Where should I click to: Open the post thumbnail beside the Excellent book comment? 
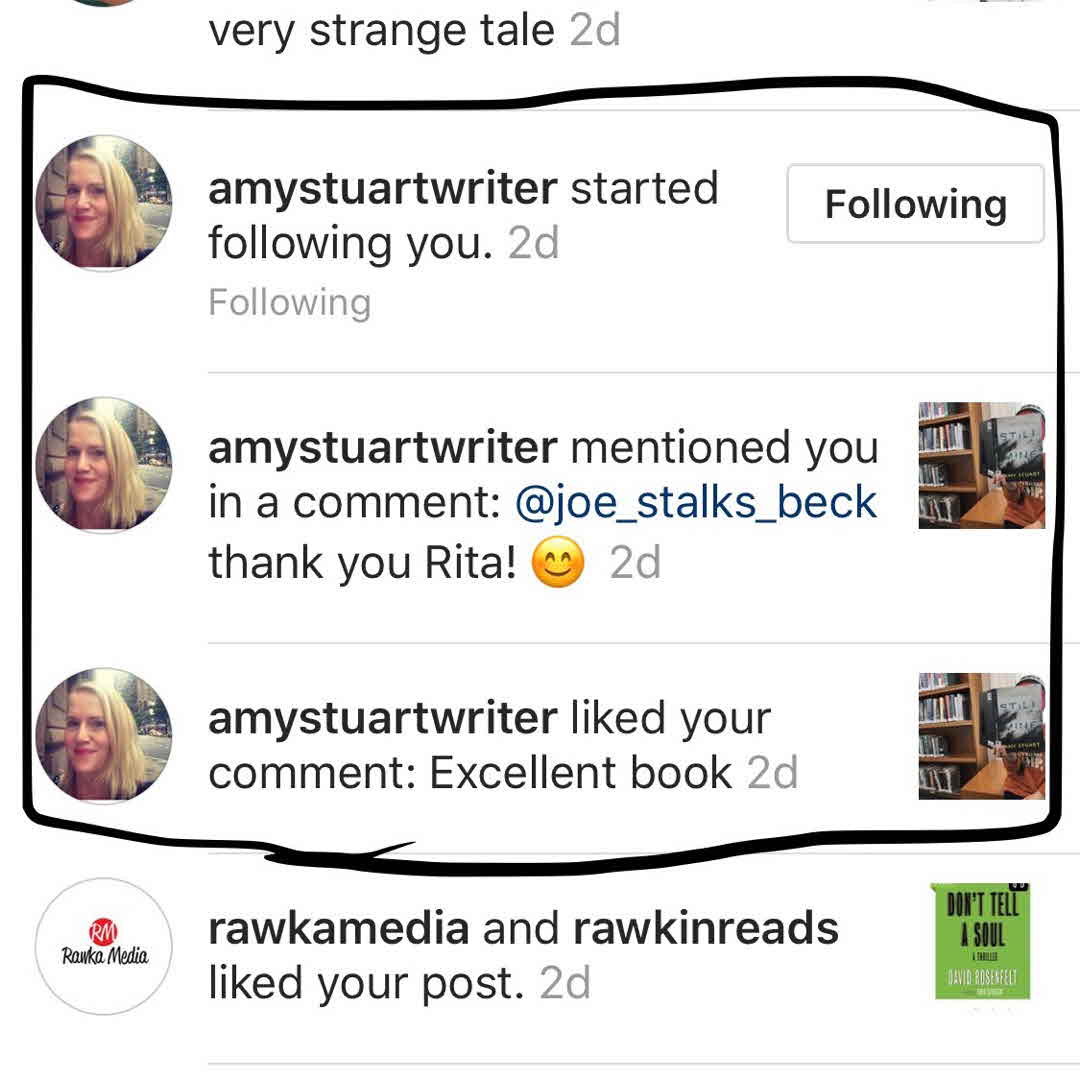(981, 735)
